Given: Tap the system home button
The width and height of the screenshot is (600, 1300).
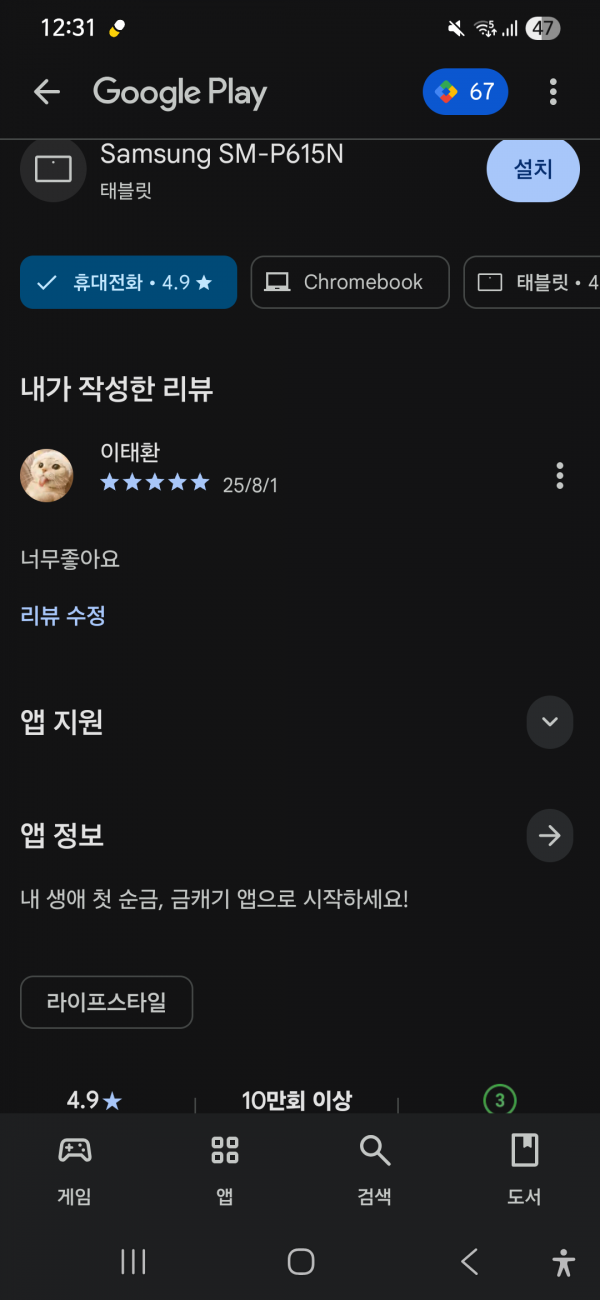Looking at the screenshot, I should coord(301,1262).
